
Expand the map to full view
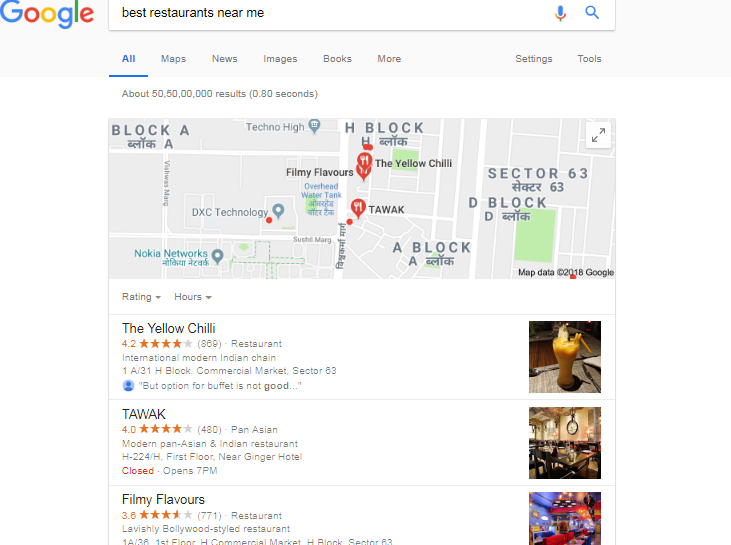598,136
